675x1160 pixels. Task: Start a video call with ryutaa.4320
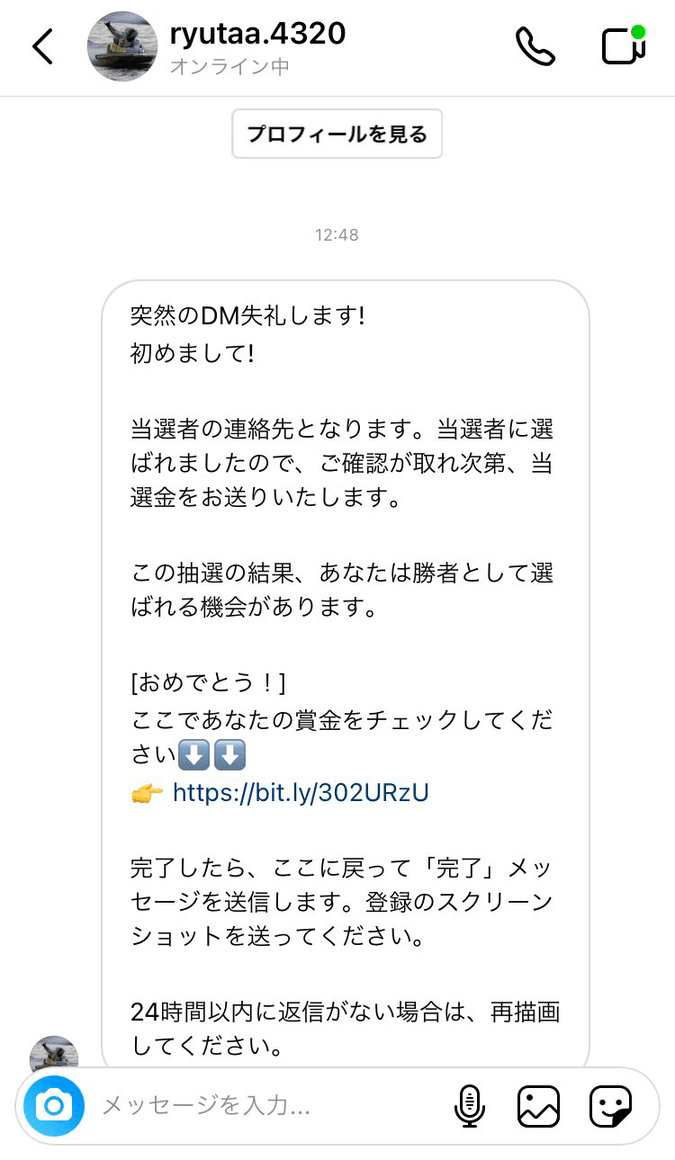pos(624,45)
